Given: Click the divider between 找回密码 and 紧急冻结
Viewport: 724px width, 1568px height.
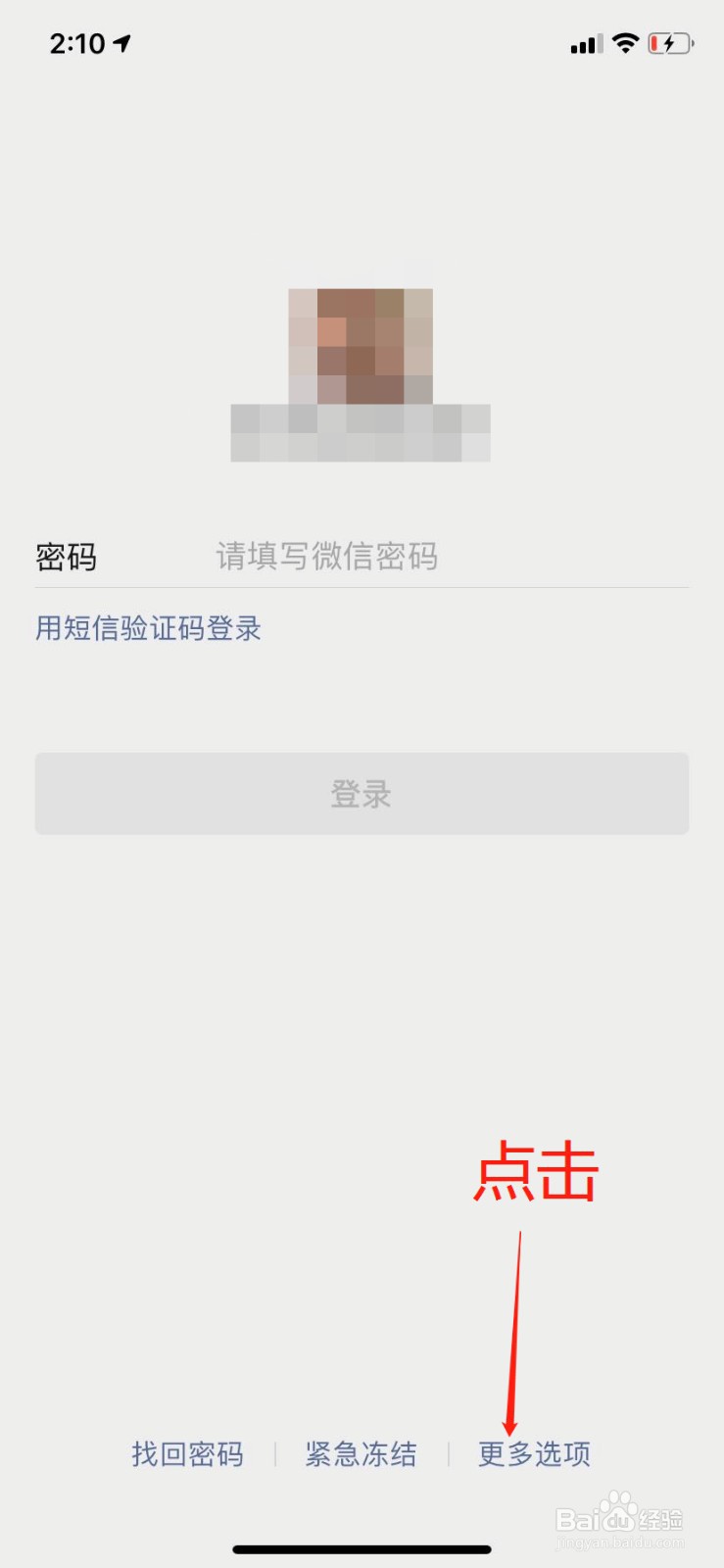Looking at the screenshot, I should point(275,1454).
